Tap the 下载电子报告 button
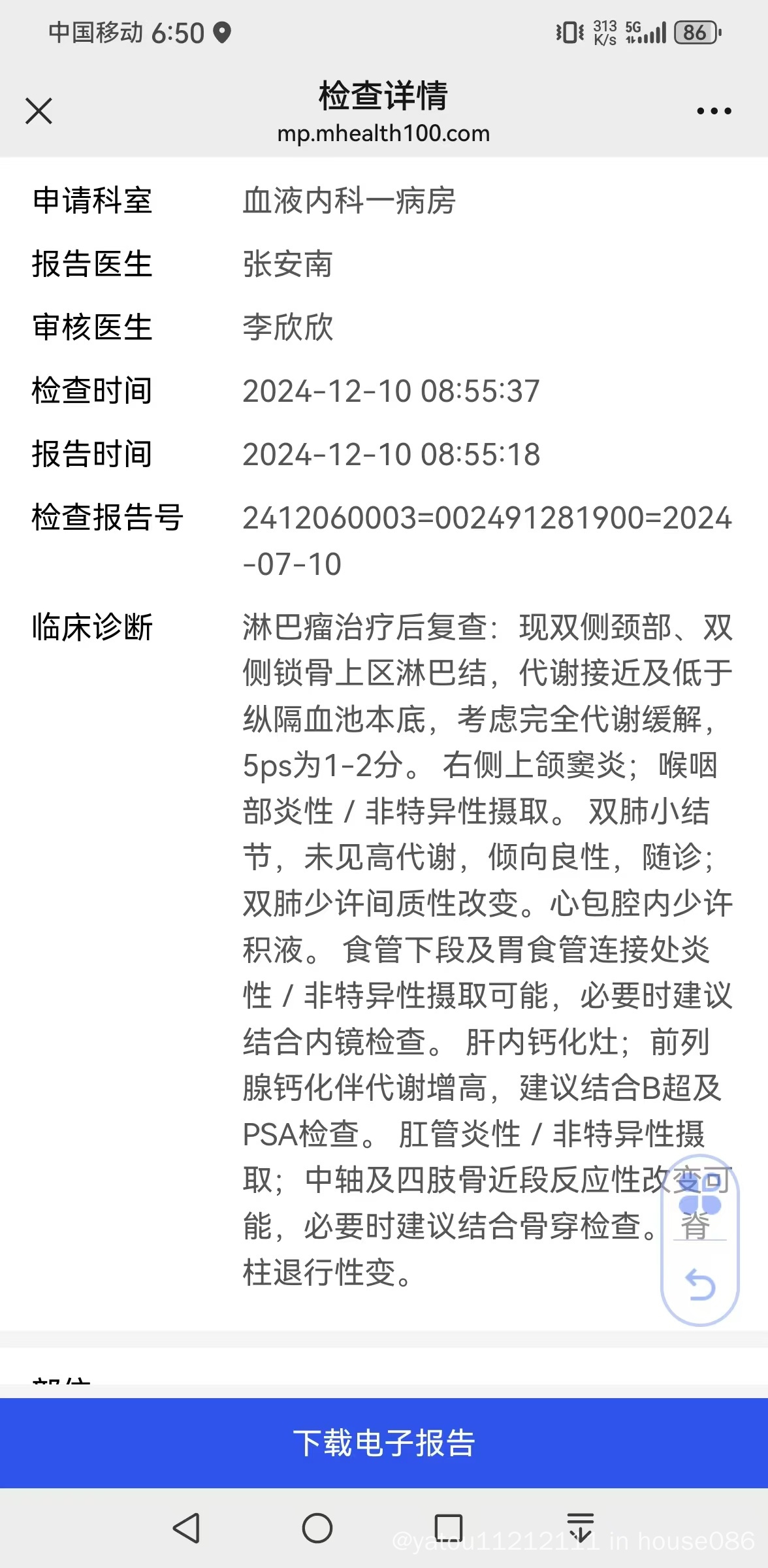Viewport: 768px width, 1568px height. tap(384, 1443)
